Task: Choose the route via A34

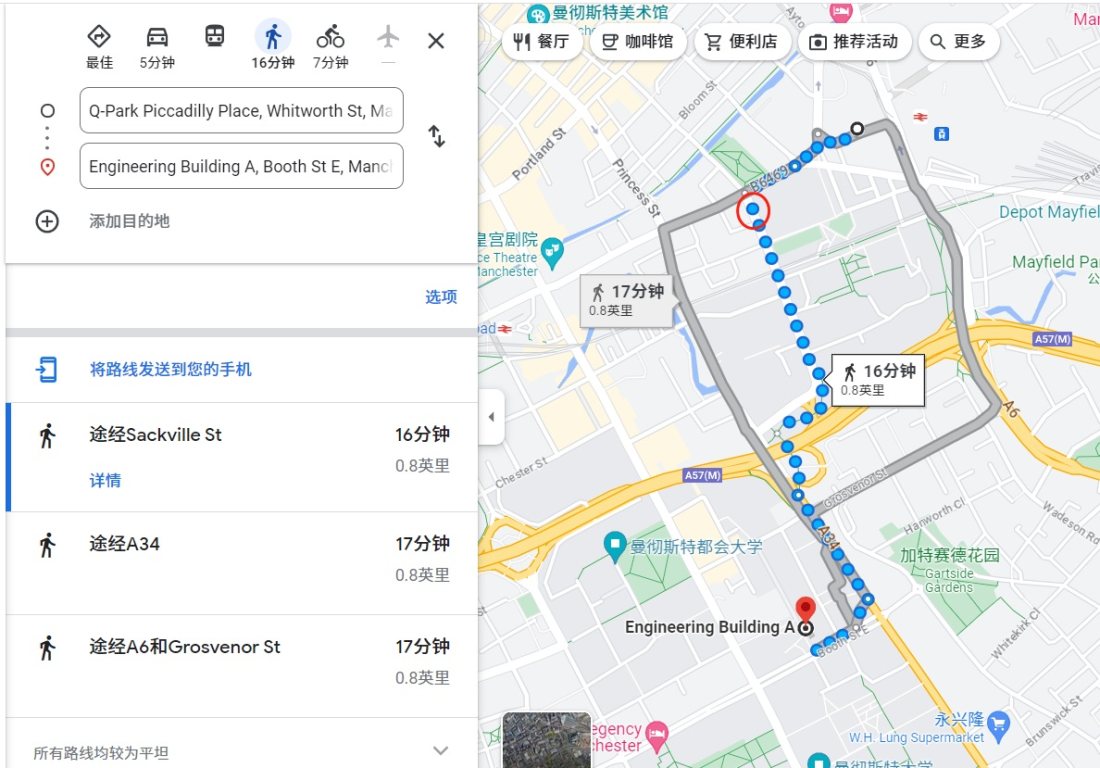Action: [240, 559]
